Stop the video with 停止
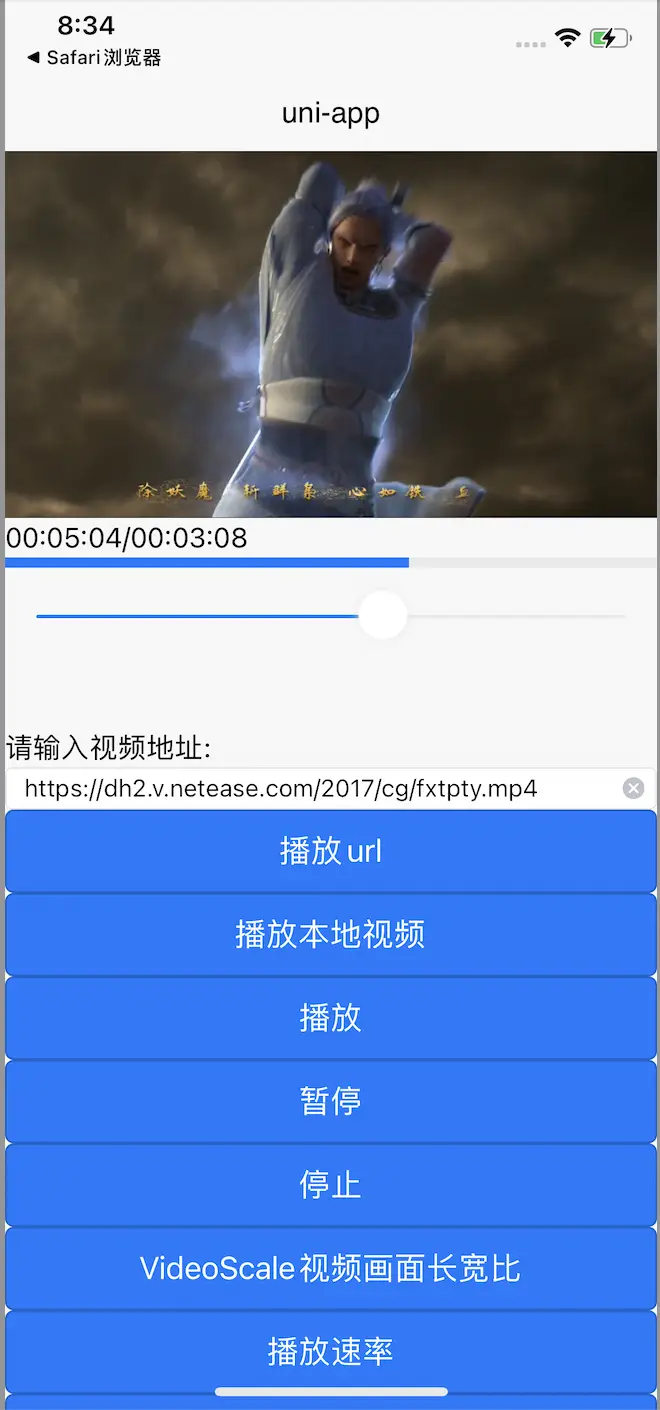The image size is (660, 1410). (330, 1185)
